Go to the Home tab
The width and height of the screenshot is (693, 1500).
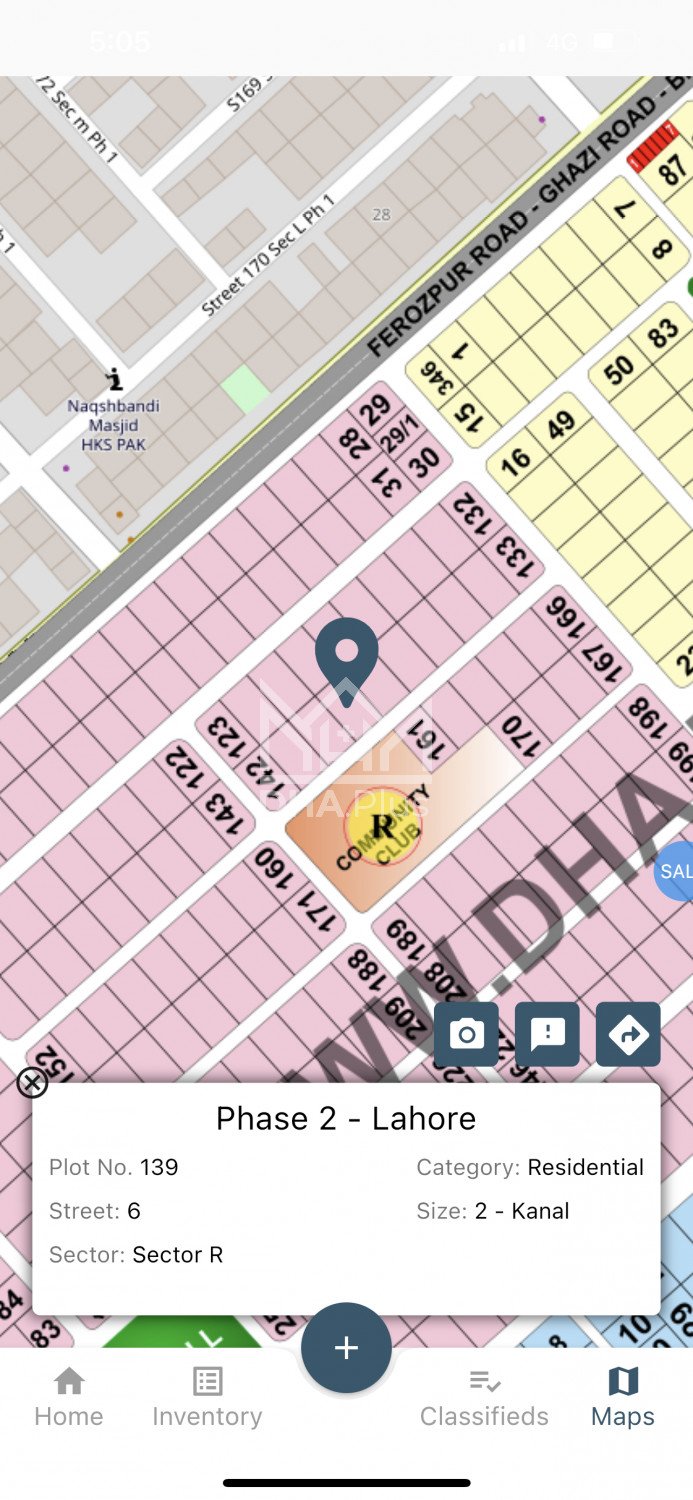[69, 1398]
